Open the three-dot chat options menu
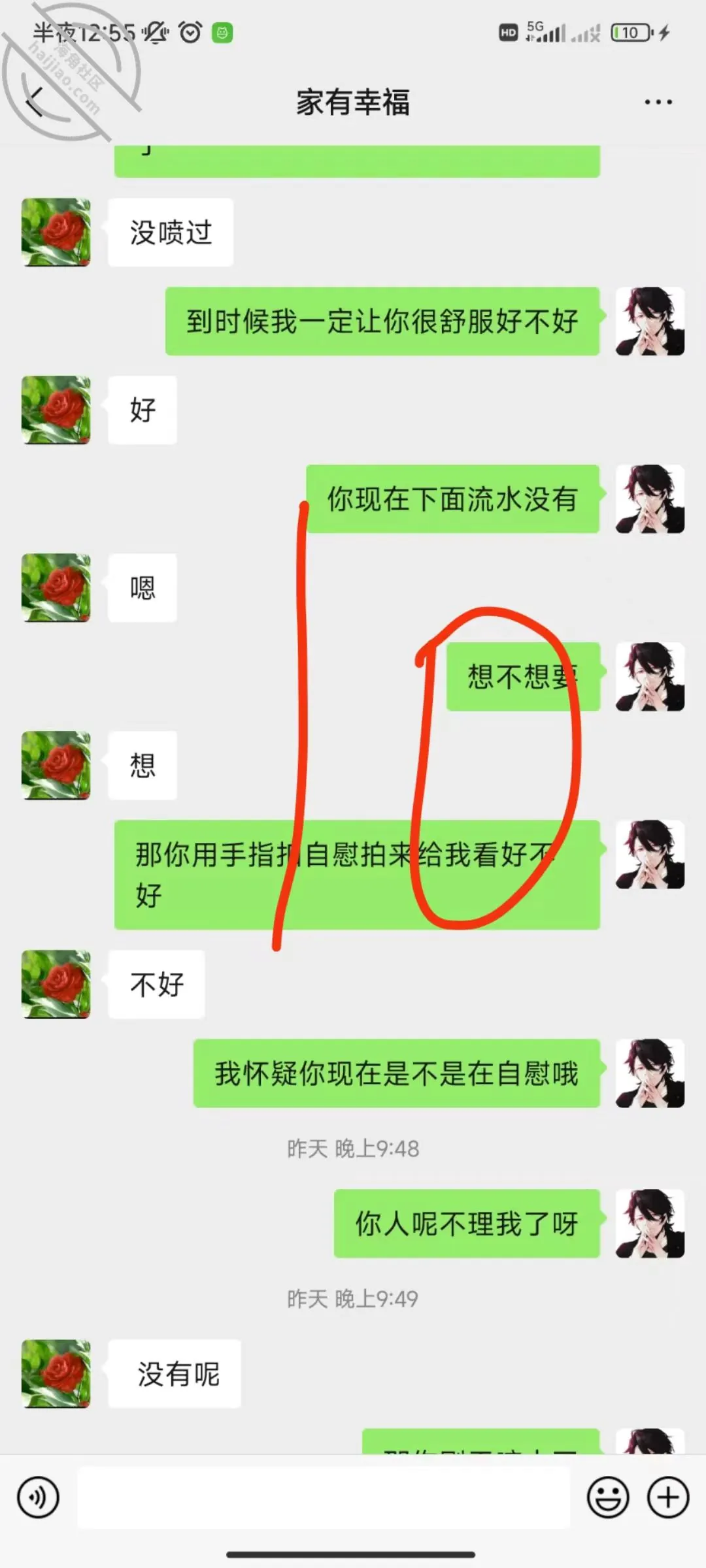This screenshot has width=706, height=1568. (658, 102)
